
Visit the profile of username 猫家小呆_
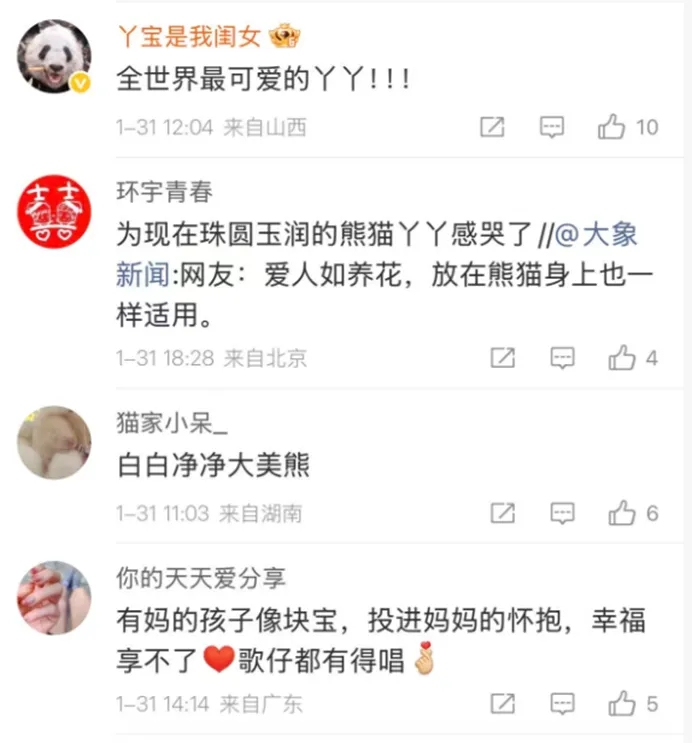171,423
